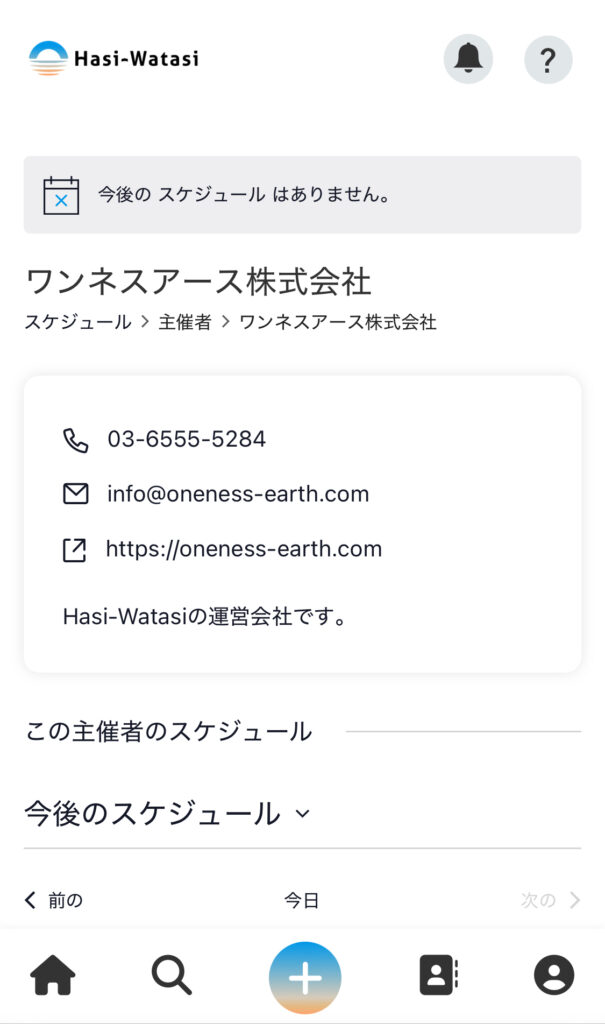Image resolution: width=605 pixels, height=1024 pixels.
Task: Go to スケジュール in breadcrumb
Action: (77, 322)
